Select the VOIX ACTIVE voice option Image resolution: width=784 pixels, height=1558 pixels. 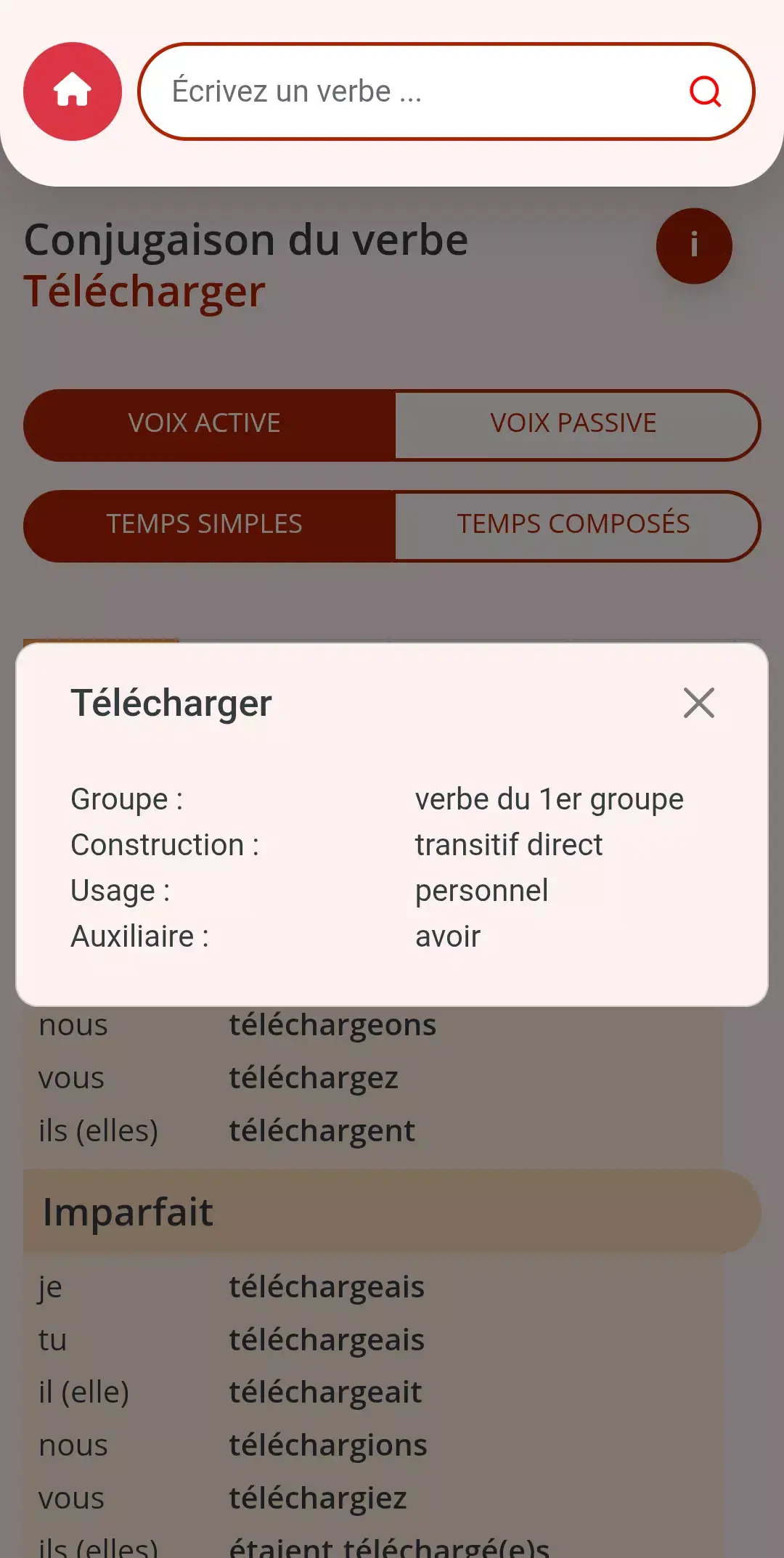[x=204, y=424]
